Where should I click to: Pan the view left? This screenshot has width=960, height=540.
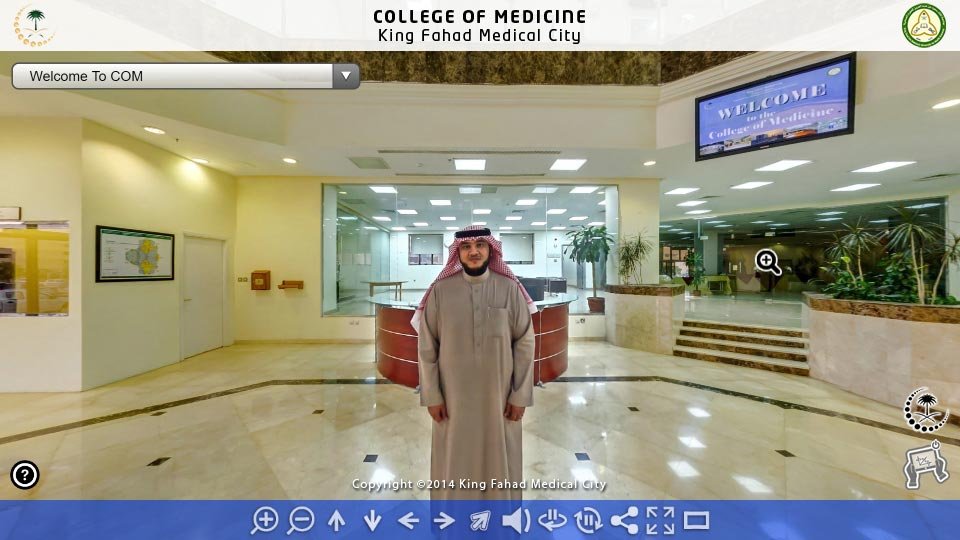408,520
